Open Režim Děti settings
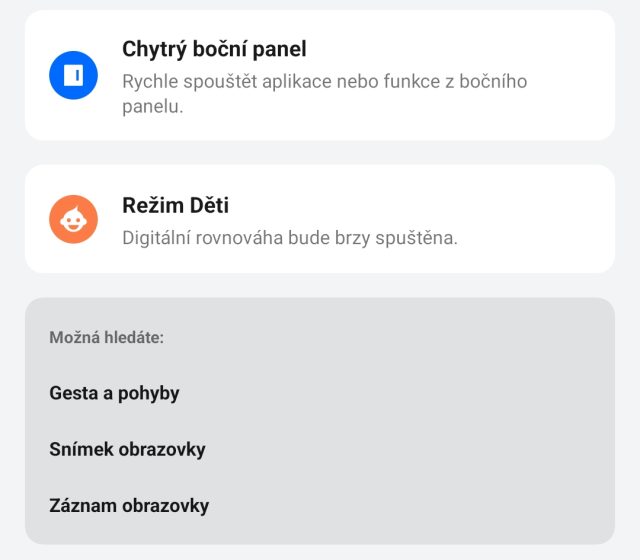The image size is (640, 560). pyautogui.click(x=320, y=220)
